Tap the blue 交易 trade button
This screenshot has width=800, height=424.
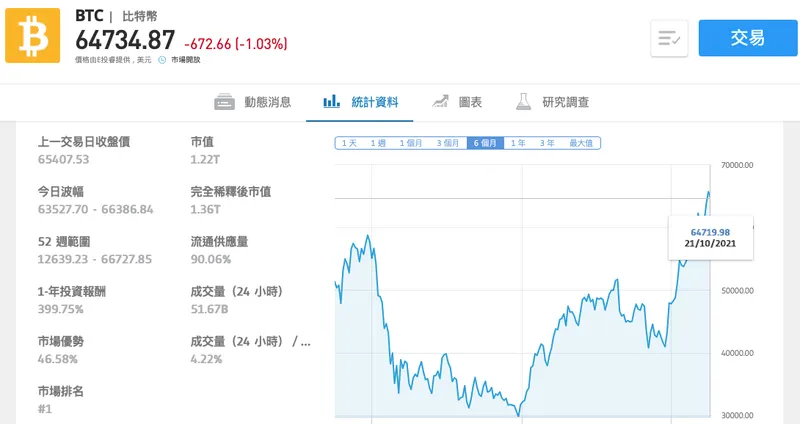[x=747, y=38]
